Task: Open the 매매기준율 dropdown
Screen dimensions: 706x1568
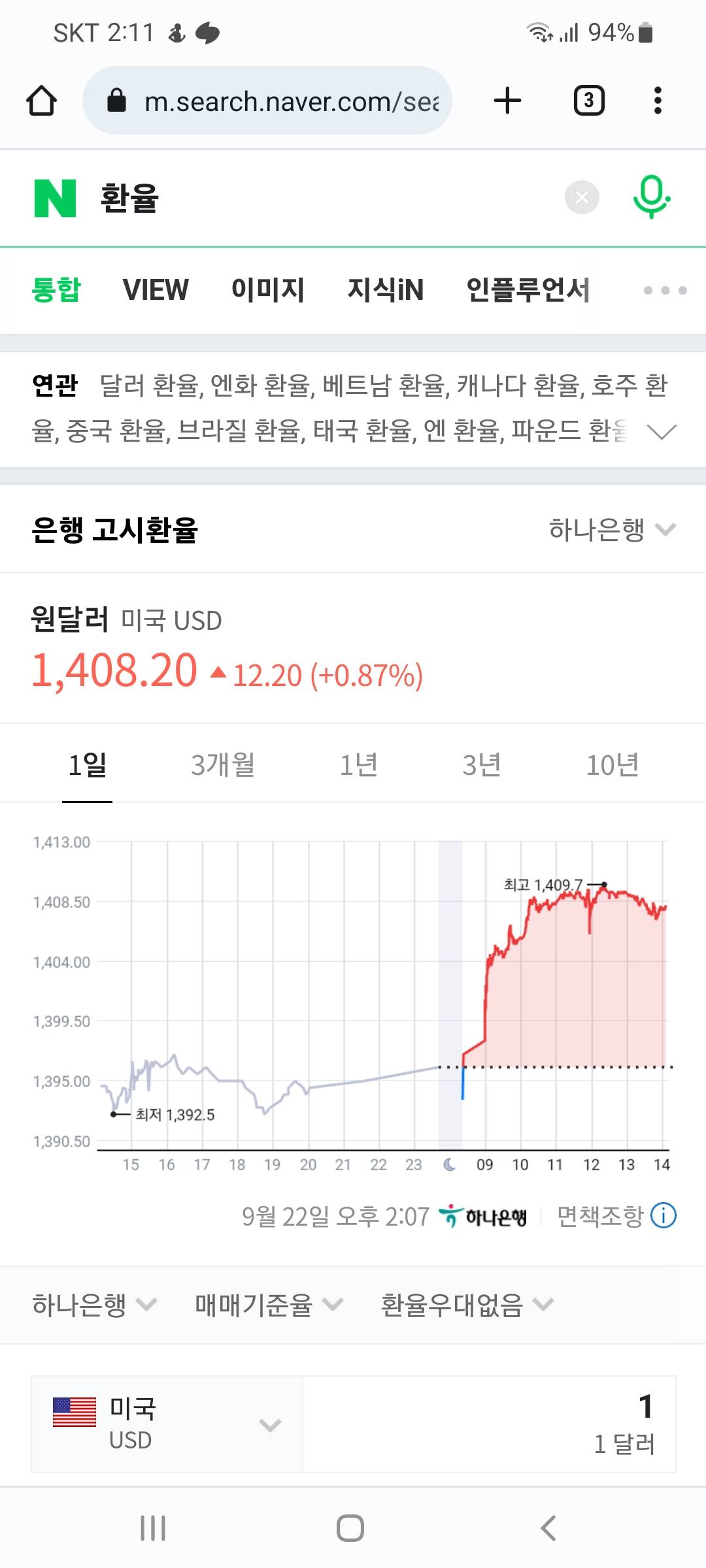Action: pos(269,1305)
